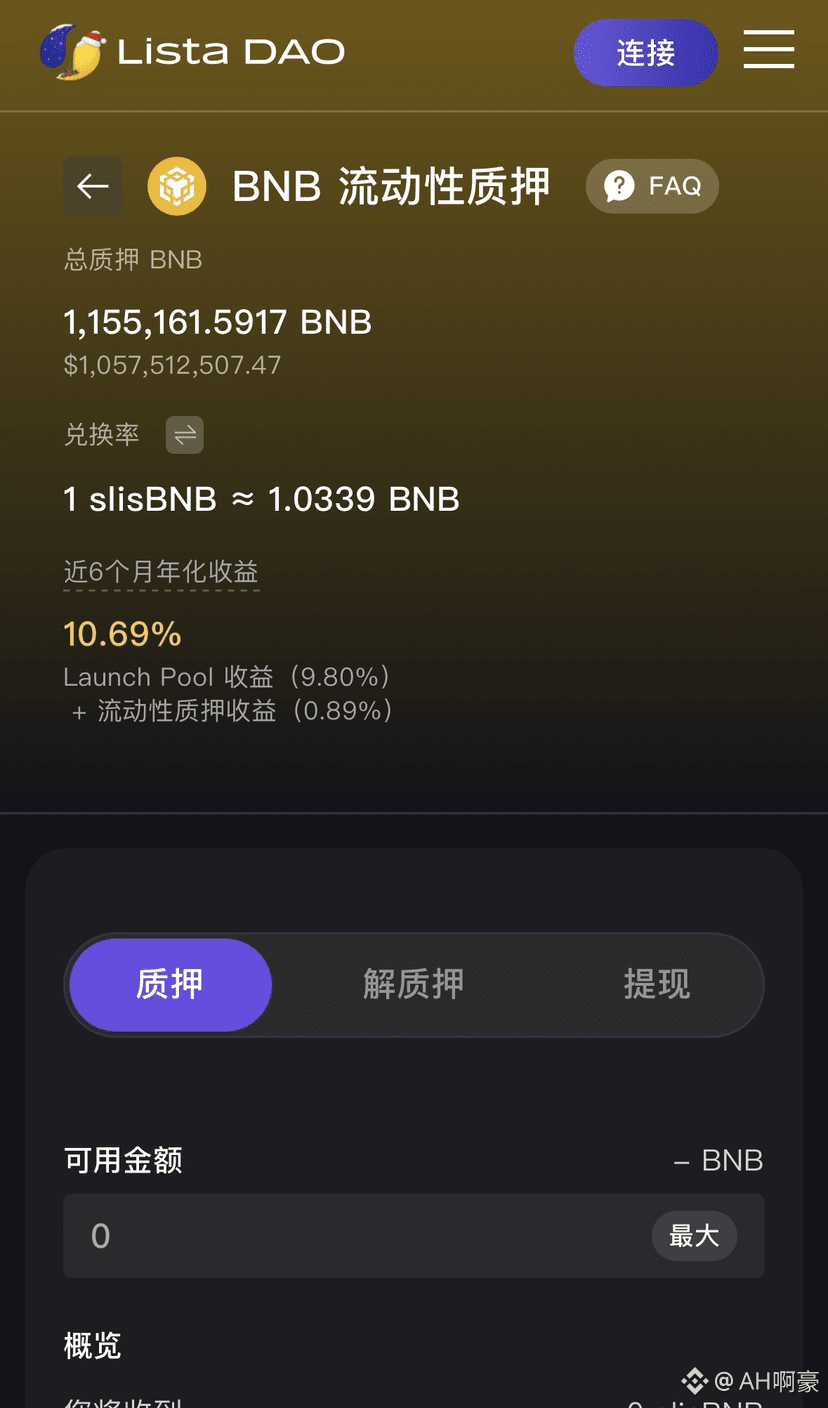Tap 最大 to fill maximum amount
828x1408 pixels.
[694, 1236]
